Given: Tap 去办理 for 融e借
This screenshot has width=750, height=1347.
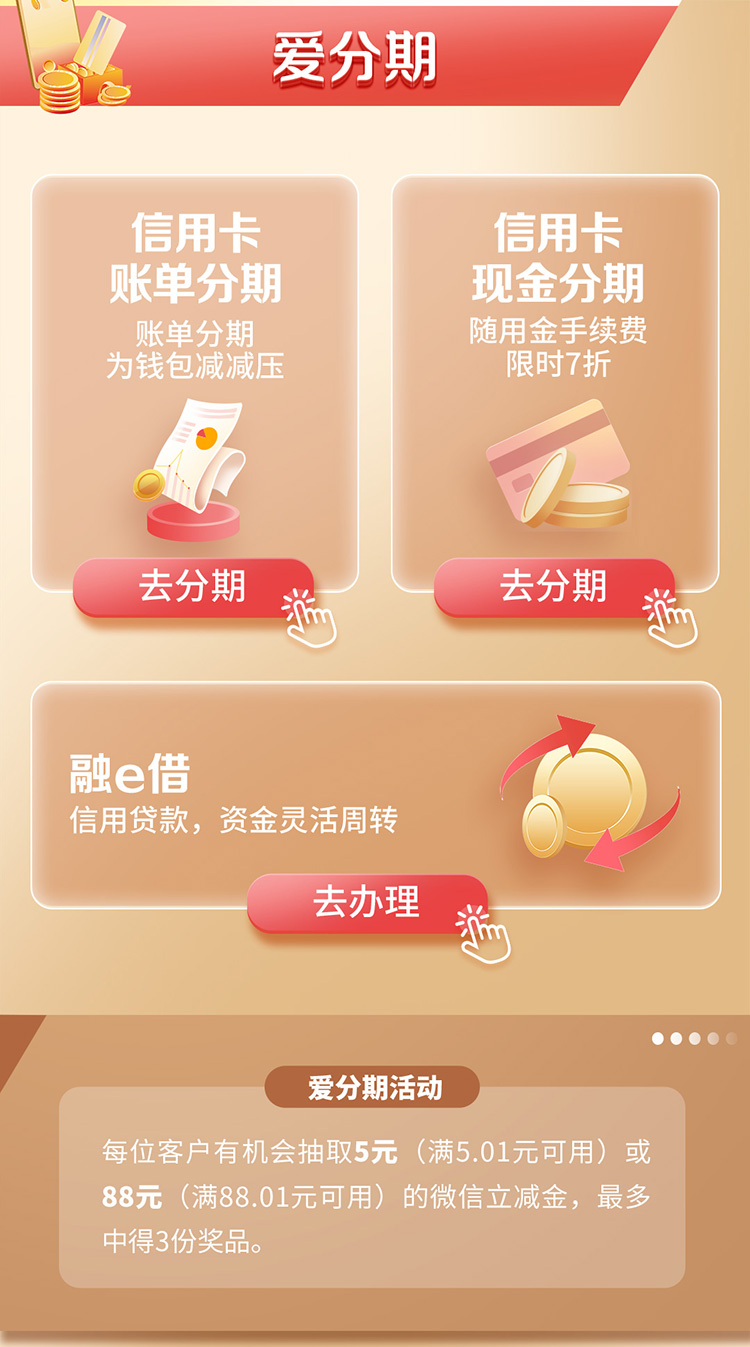Looking at the screenshot, I should (367, 903).
